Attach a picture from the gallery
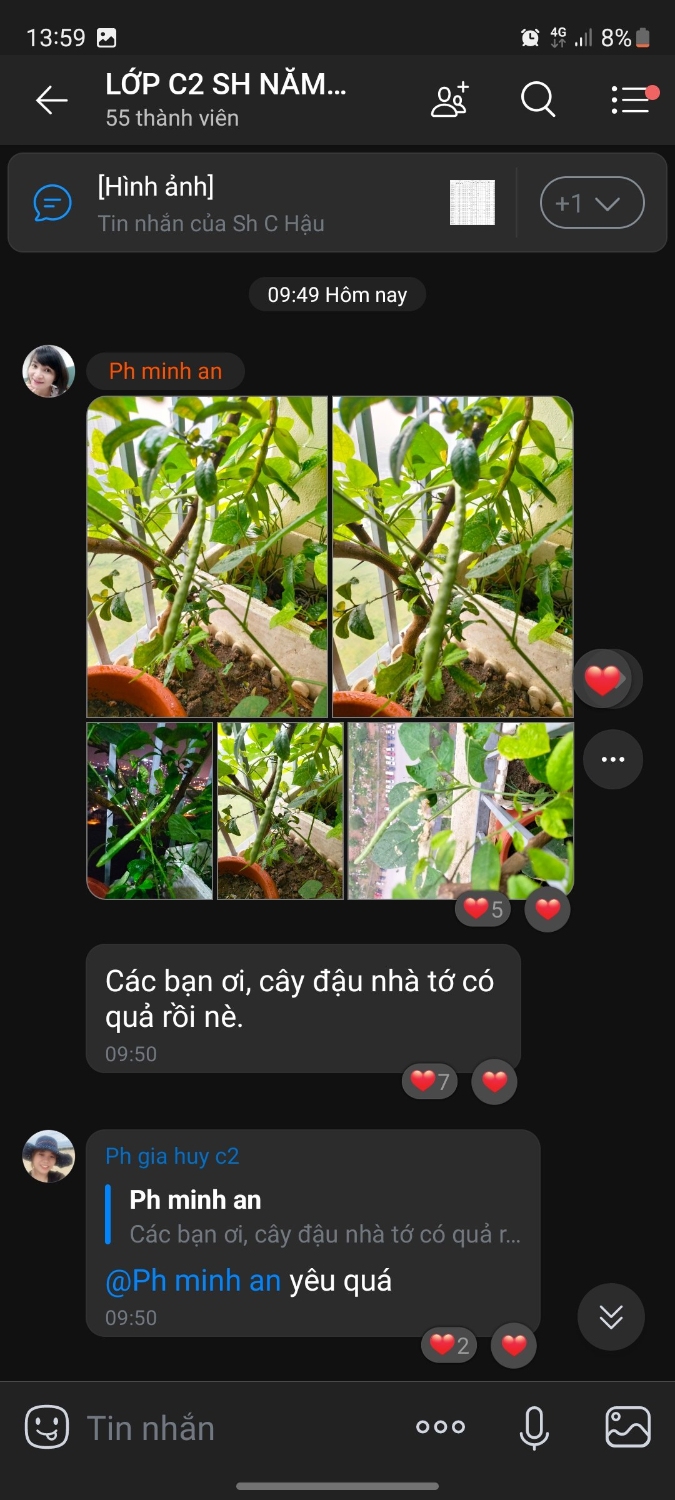 point(628,1428)
